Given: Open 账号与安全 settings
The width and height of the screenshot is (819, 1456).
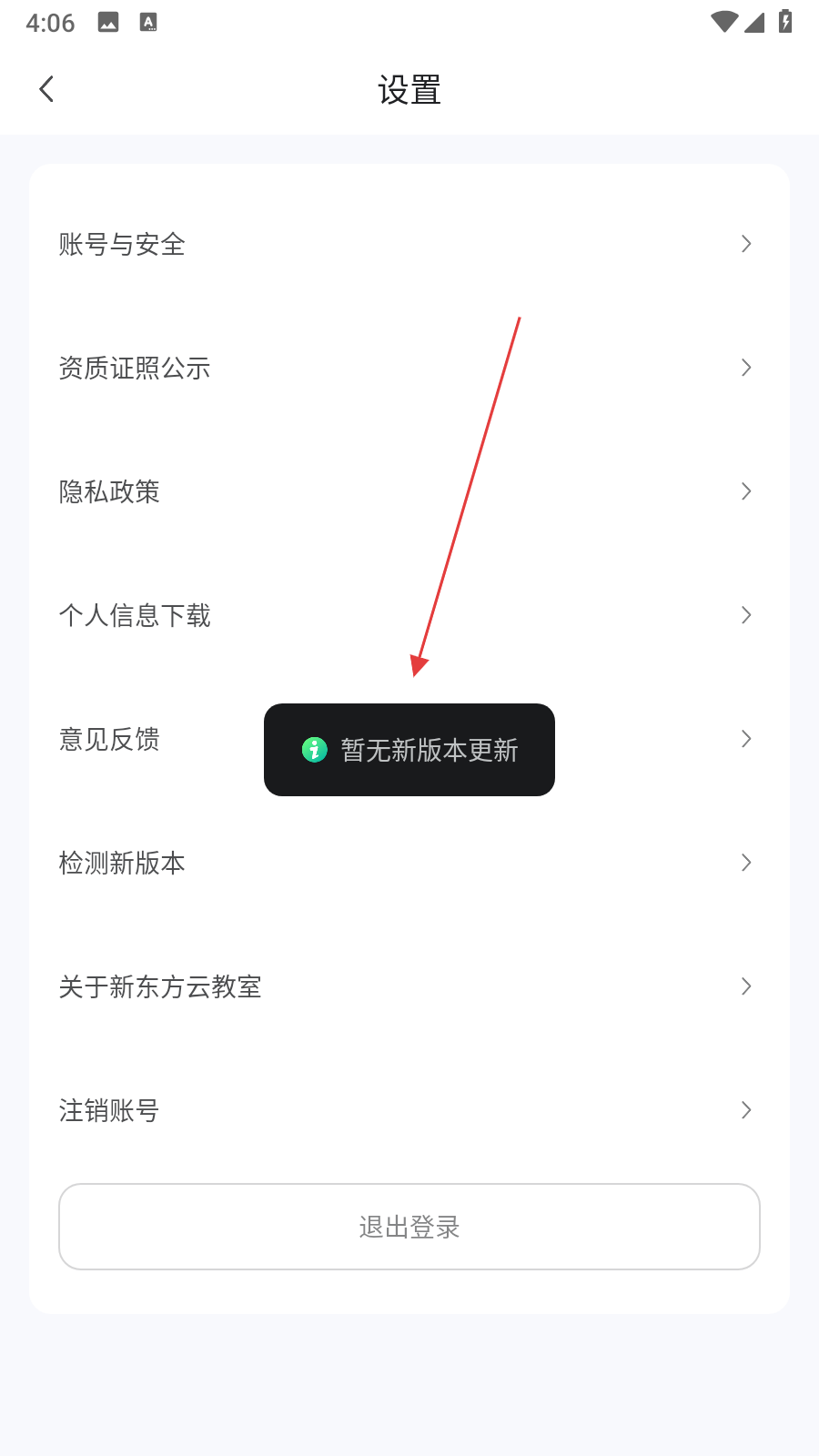Looking at the screenshot, I should click(x=123, y=244).
